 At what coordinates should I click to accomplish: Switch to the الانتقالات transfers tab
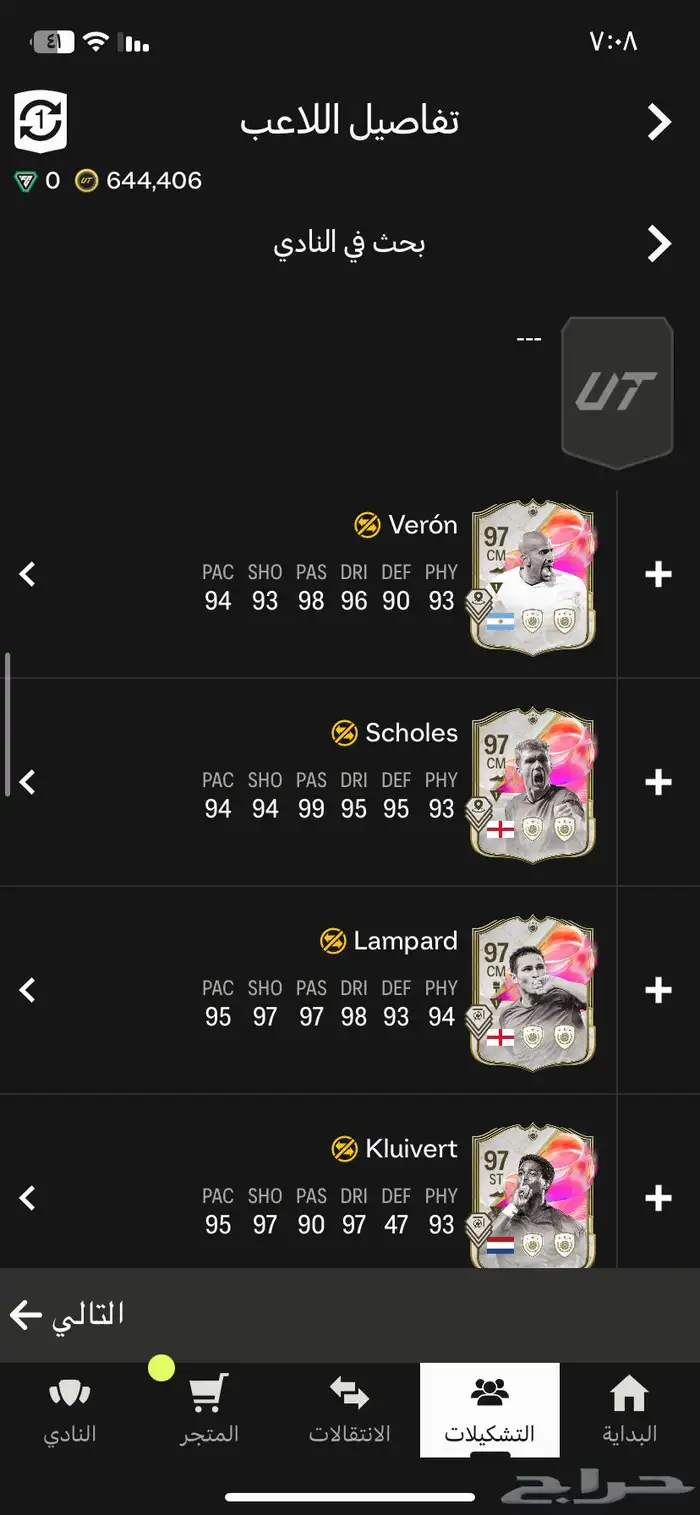[349, 1410]
